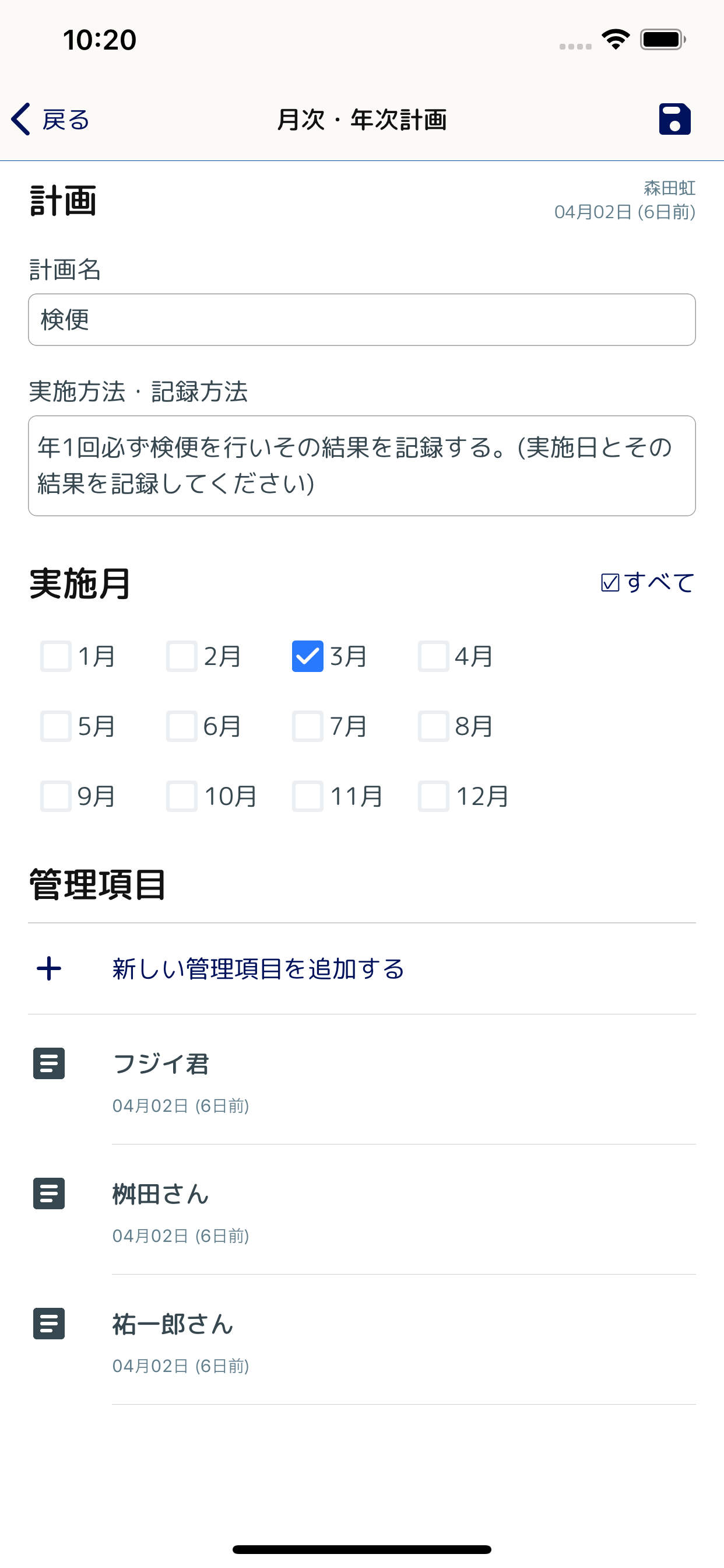Edit the 実施方法・記録方法 text area
Image resolution: width=724 pixels, height=1568 pixels.
[x=362, y=466]
